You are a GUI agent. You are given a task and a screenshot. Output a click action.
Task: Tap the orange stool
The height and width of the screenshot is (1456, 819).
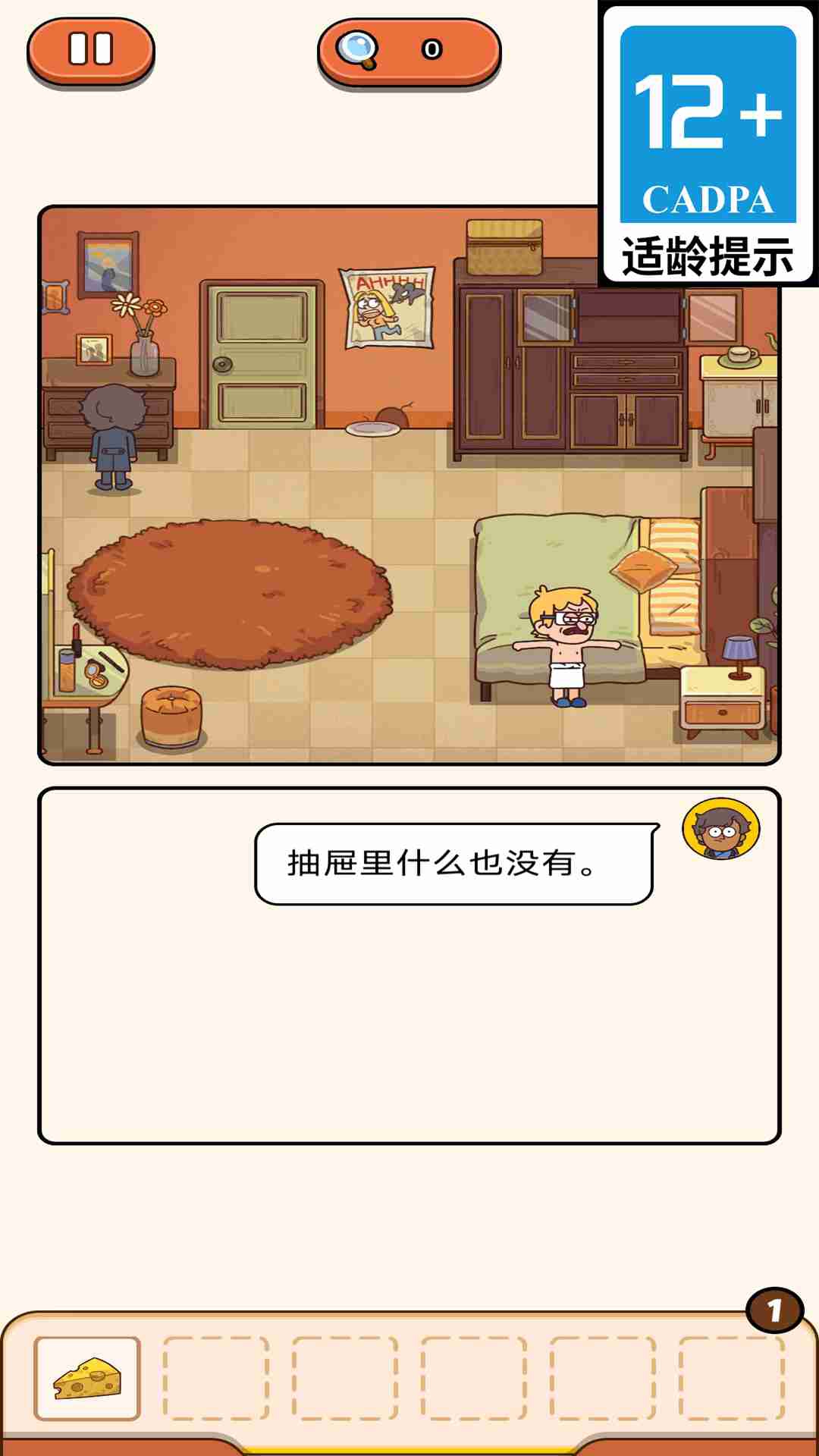[x=171, y=717]
